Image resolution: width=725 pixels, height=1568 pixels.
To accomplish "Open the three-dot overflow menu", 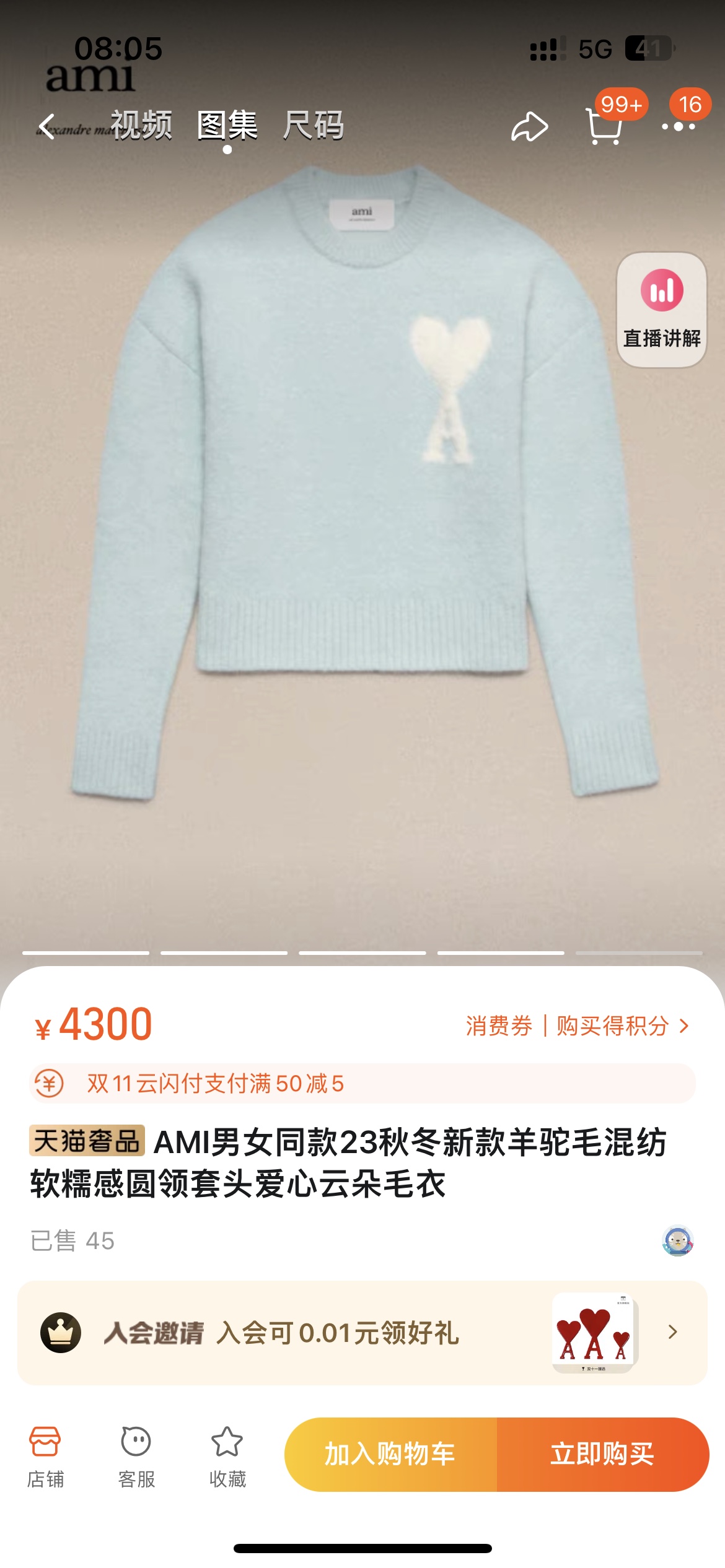I will pyautogui.click(x=679, y=126).
